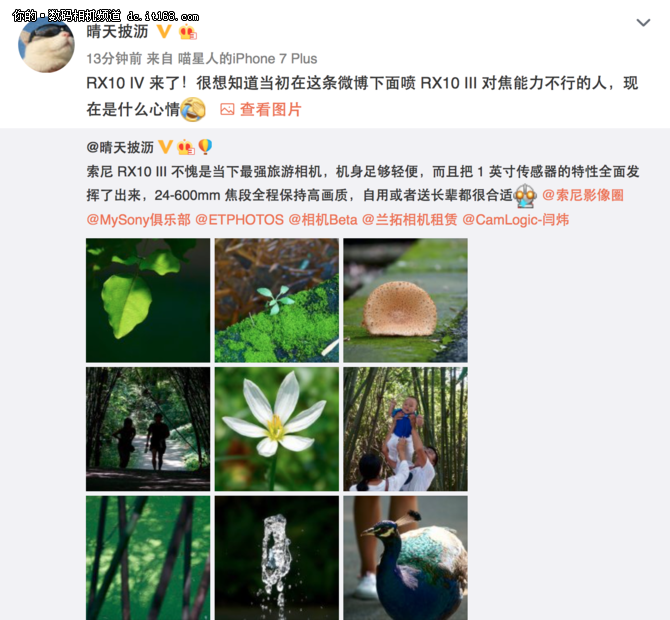Open the couple walking silhouette photo
670x620 pixels.
148,428
